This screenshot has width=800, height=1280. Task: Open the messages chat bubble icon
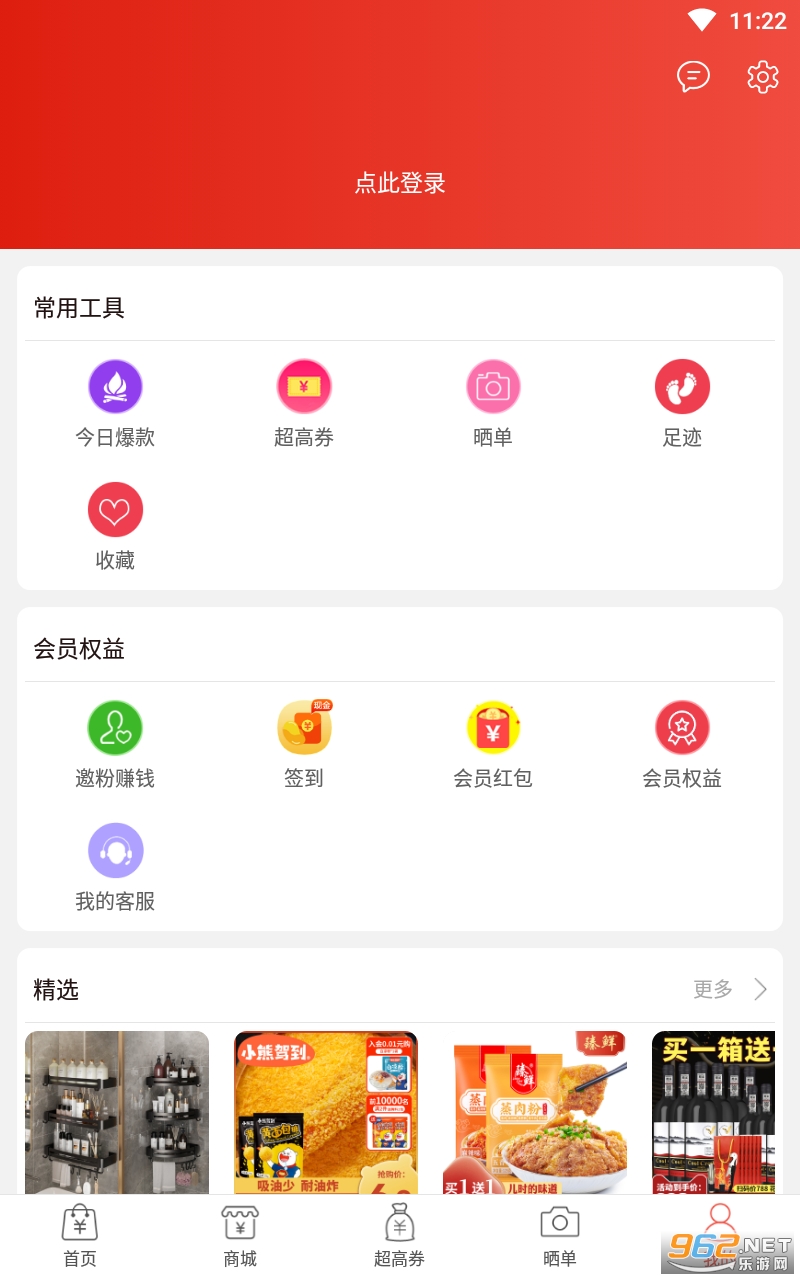693,77
